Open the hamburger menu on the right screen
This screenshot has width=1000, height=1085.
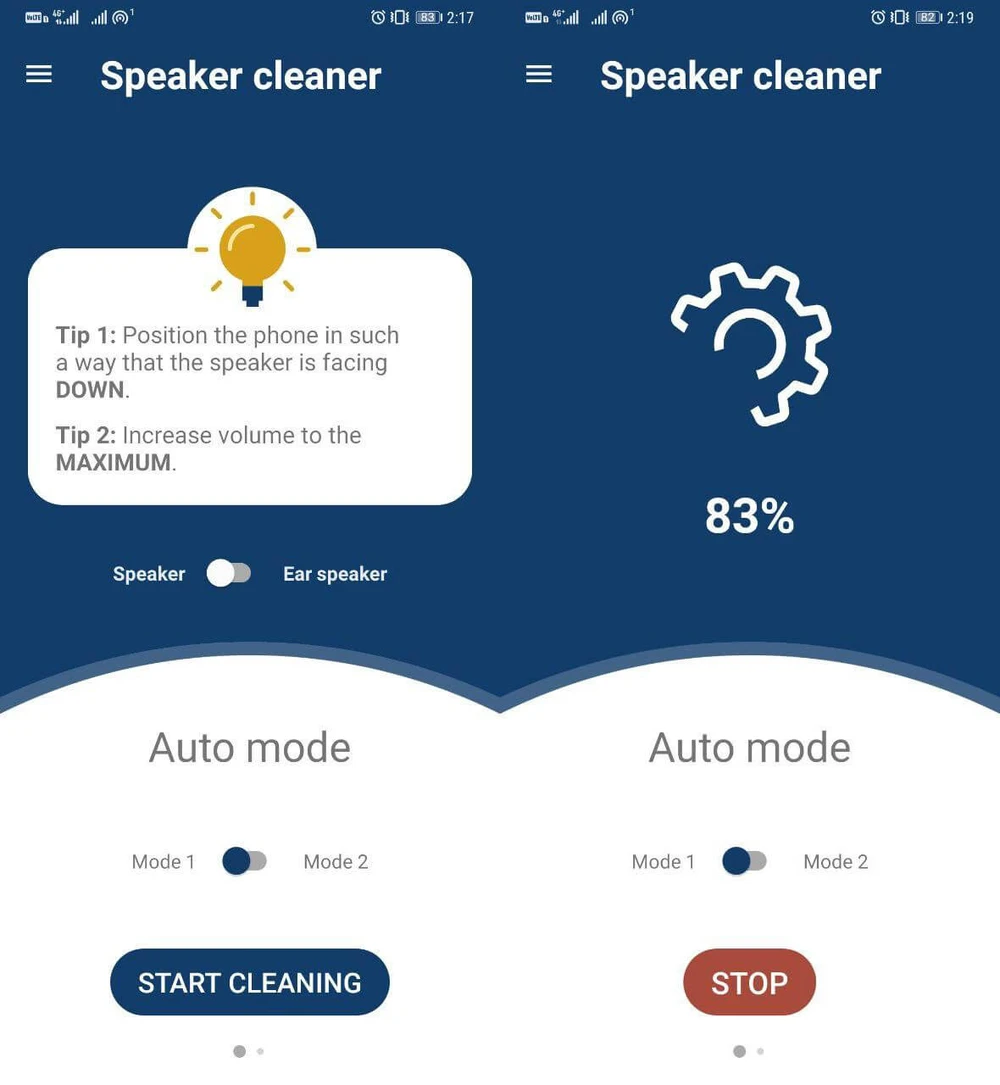tap(538, 74)
